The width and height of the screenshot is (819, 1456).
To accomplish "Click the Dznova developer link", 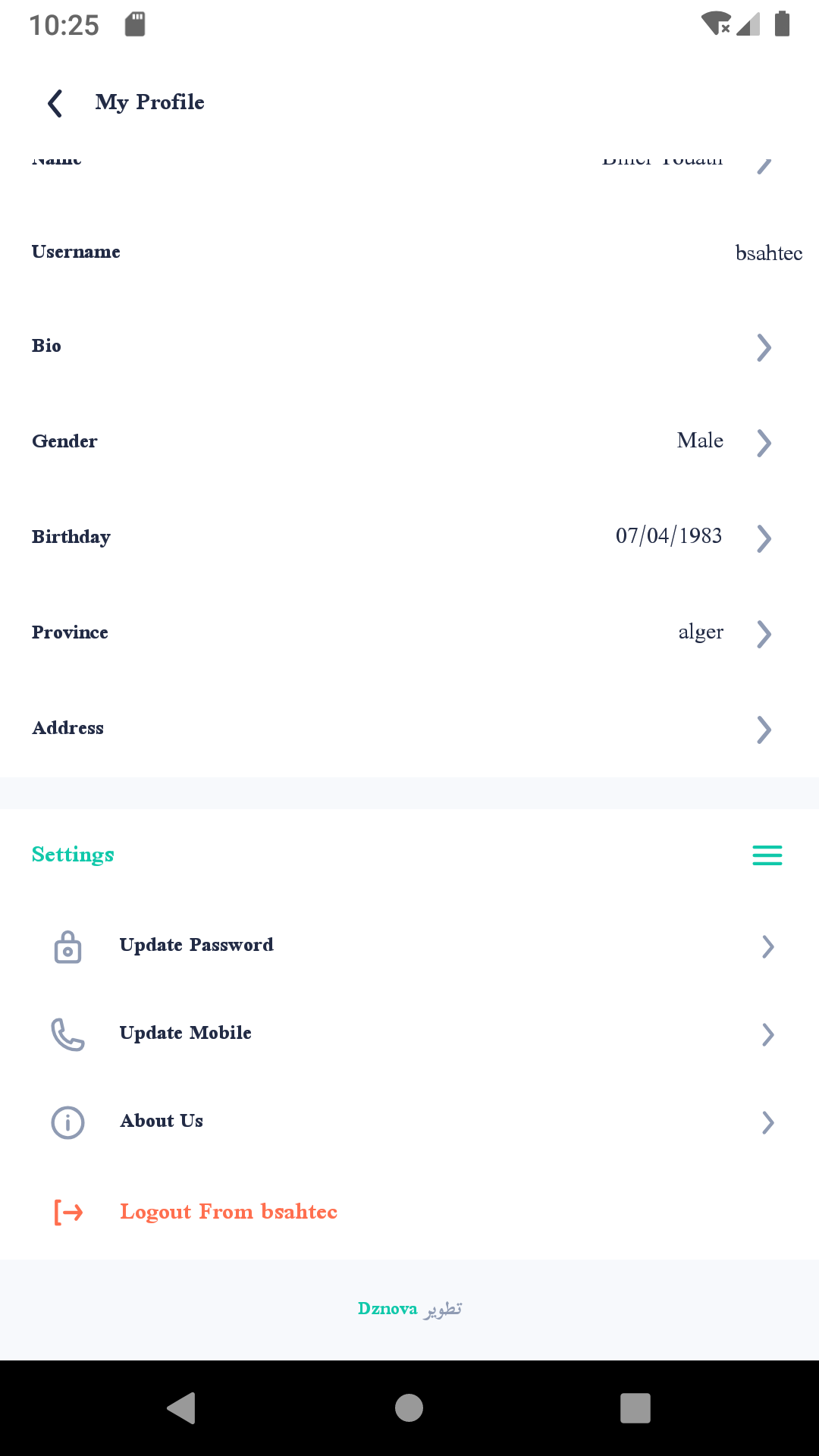I will pyautogui.click(x=388, y=1308).
